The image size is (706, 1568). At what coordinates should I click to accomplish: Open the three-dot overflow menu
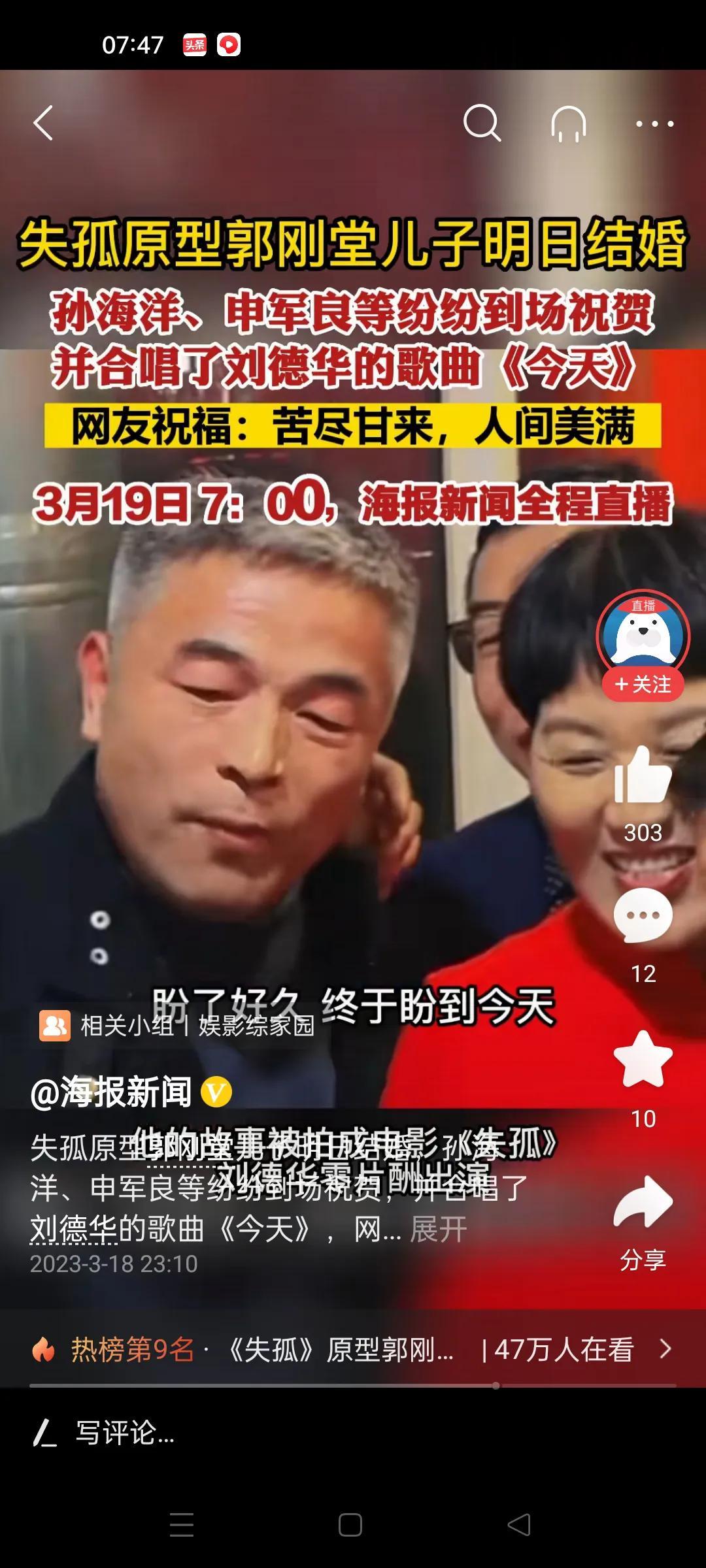click(654, 123)
